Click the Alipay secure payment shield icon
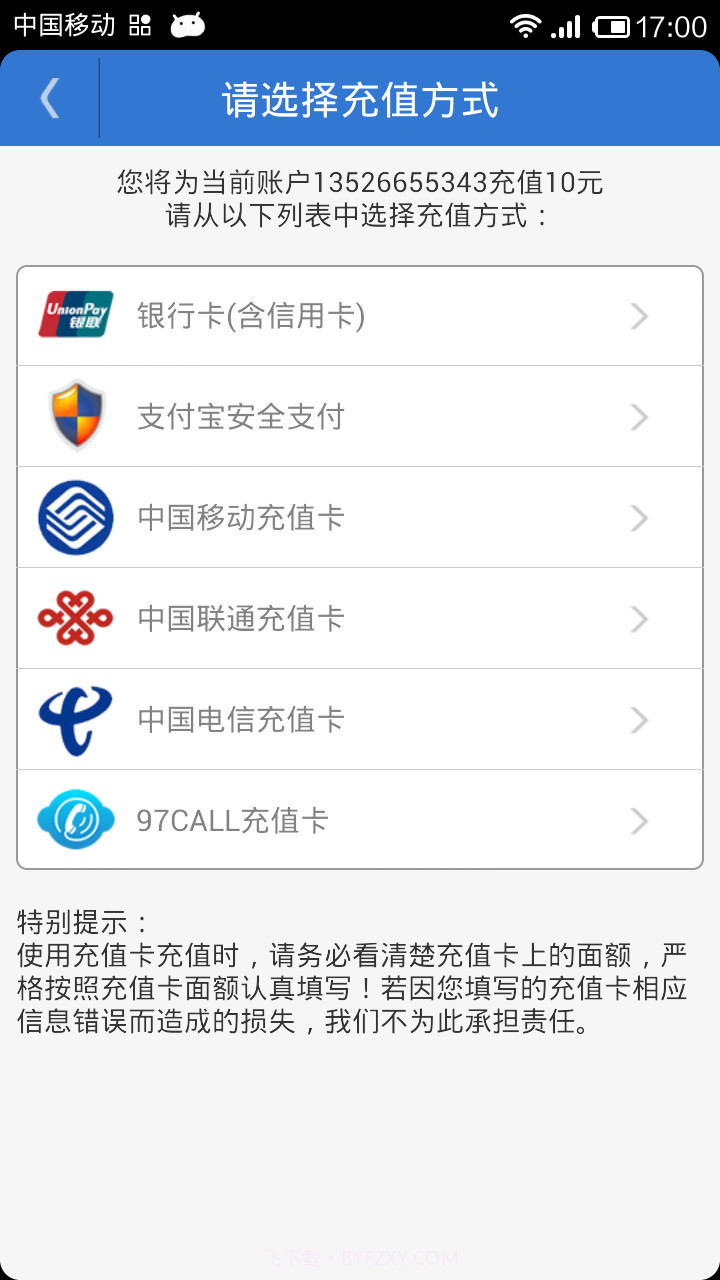The height and width of the screenshot is (1280, 720). (x=75, y=416)
